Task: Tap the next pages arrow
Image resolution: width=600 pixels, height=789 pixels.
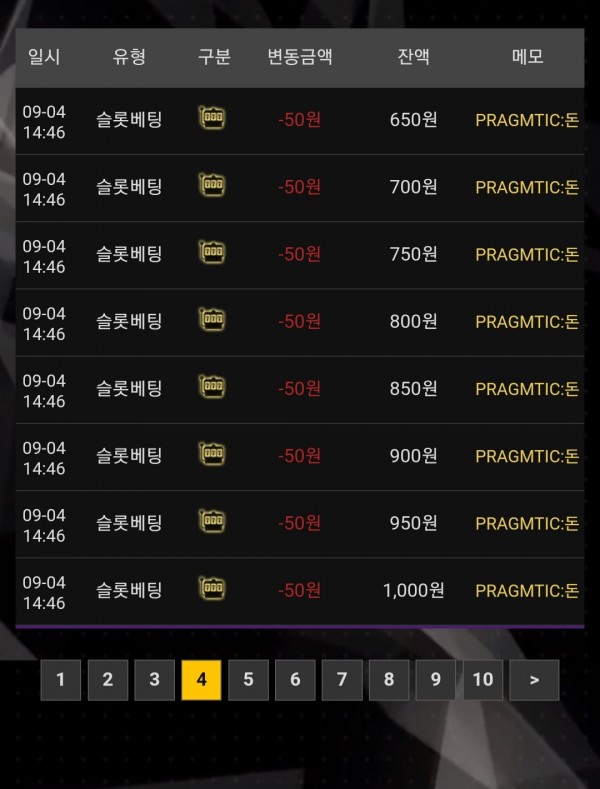Action: tap(534, 680)
